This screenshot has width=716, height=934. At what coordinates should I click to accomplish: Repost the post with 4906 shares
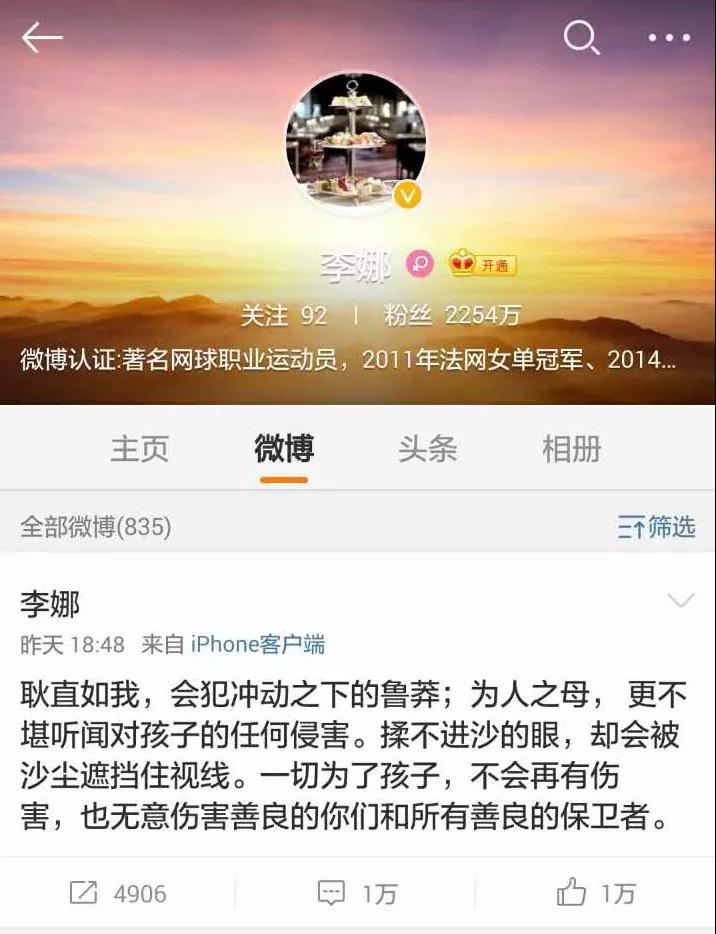pyautogui.click(x=118, y=893)
